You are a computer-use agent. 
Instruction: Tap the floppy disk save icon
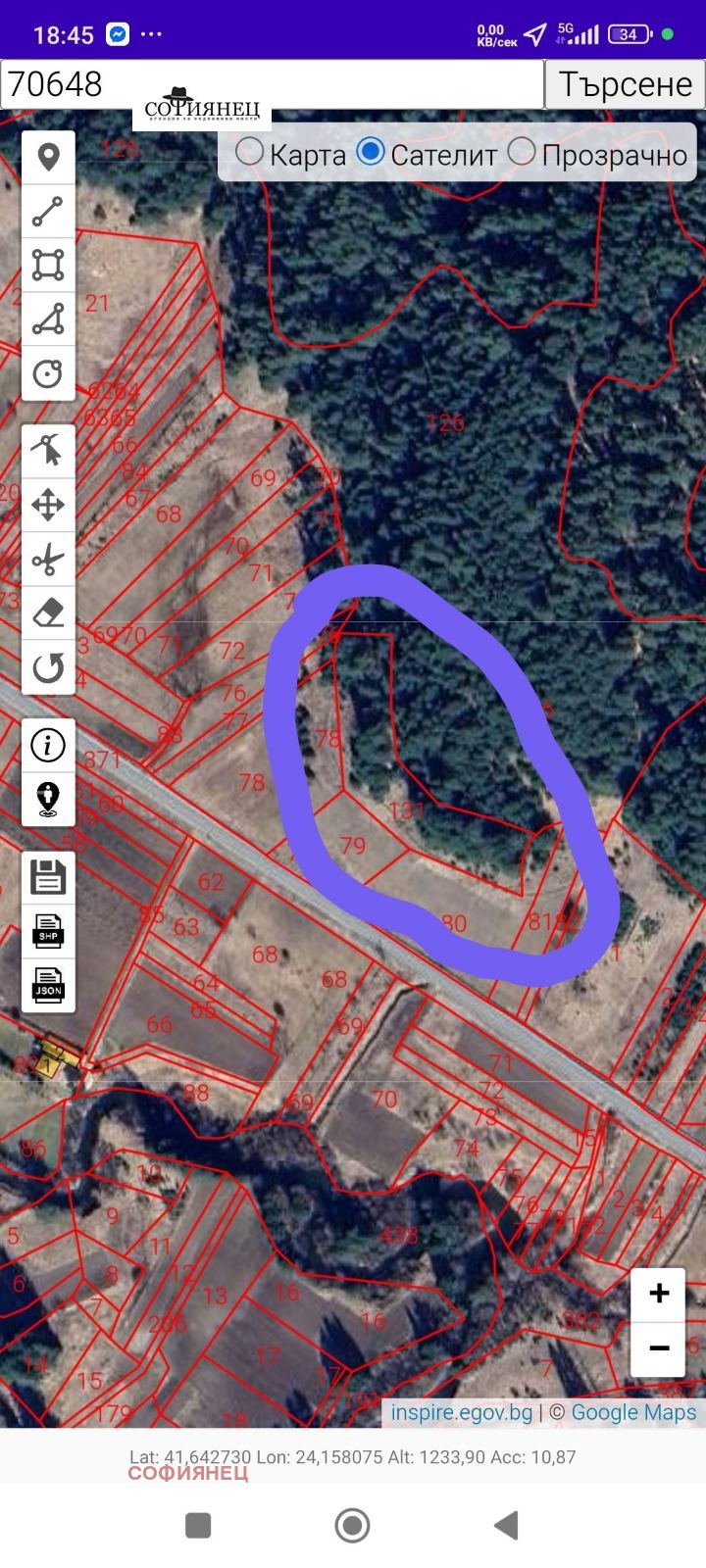tap(48, 877)
